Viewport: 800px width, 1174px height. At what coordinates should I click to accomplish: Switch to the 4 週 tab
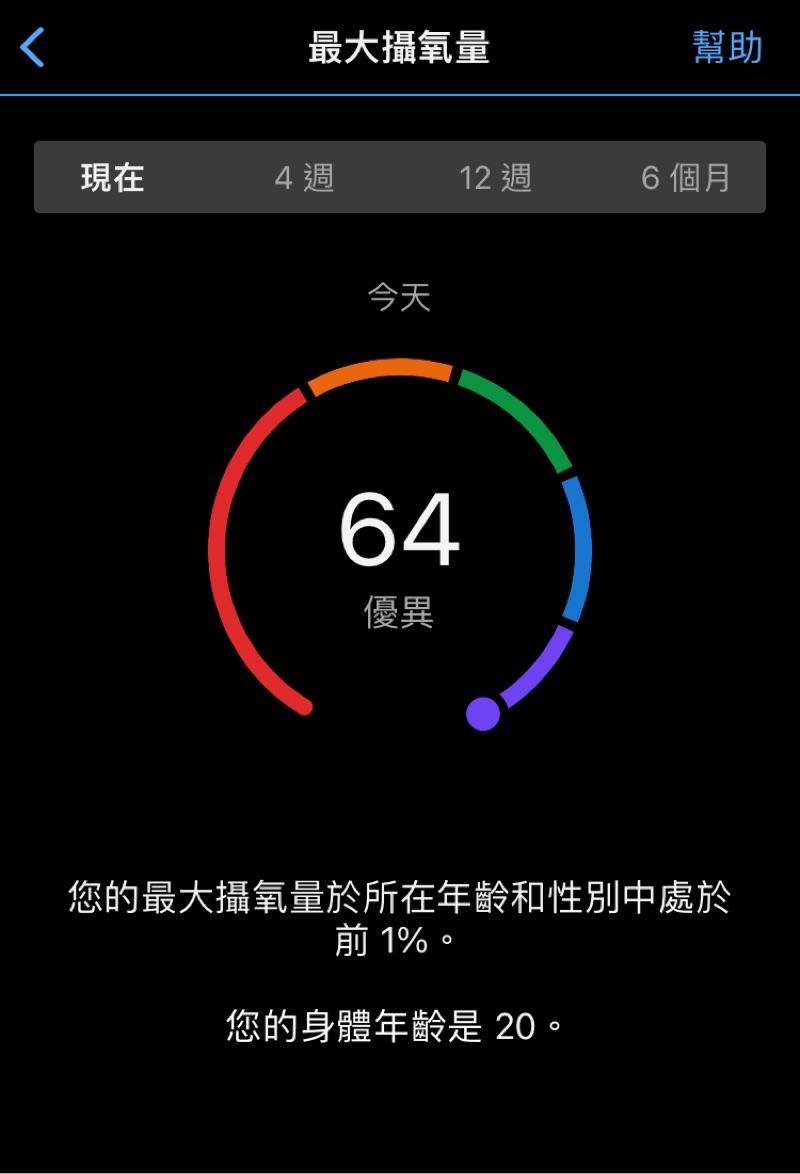pyautogui.click(x=304, y=178)
